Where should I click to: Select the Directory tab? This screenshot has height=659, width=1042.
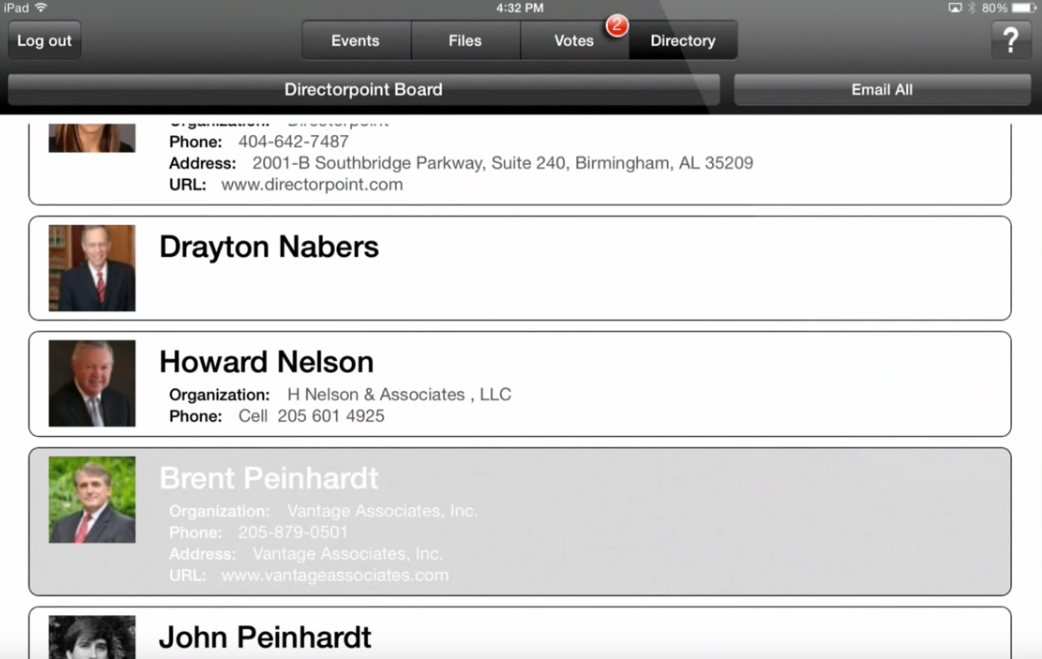pos(683,41)
